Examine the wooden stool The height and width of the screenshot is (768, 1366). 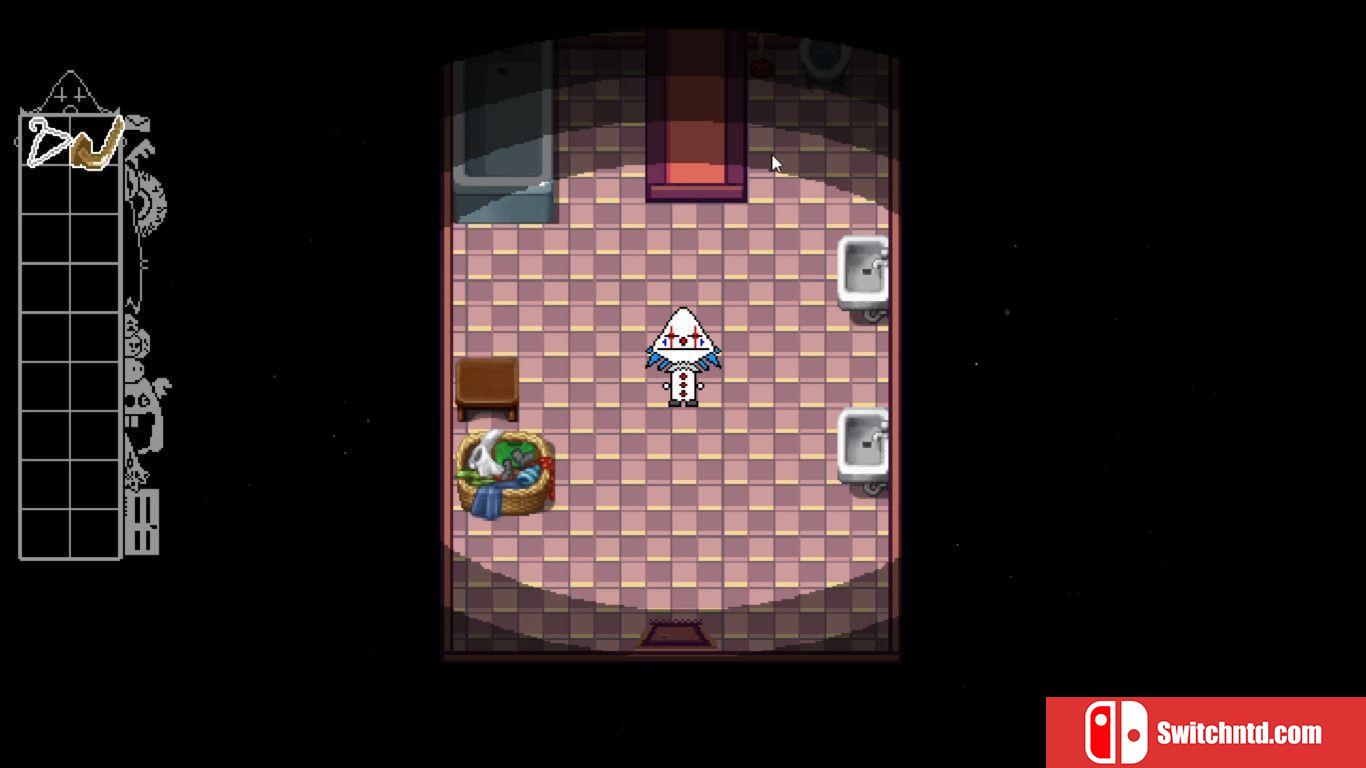pyautogui.click(x=487, y=388)
